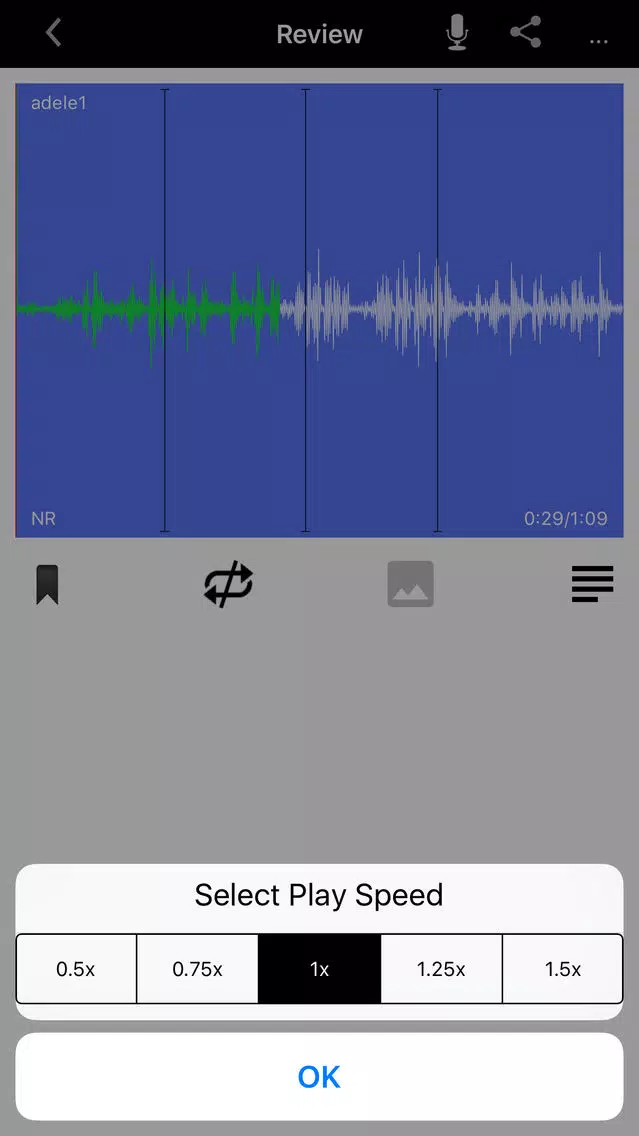Open the three-dot overflow menu
Image resolution: width=639 pixels, height=1136 pixels.
(x=598, y=41)
